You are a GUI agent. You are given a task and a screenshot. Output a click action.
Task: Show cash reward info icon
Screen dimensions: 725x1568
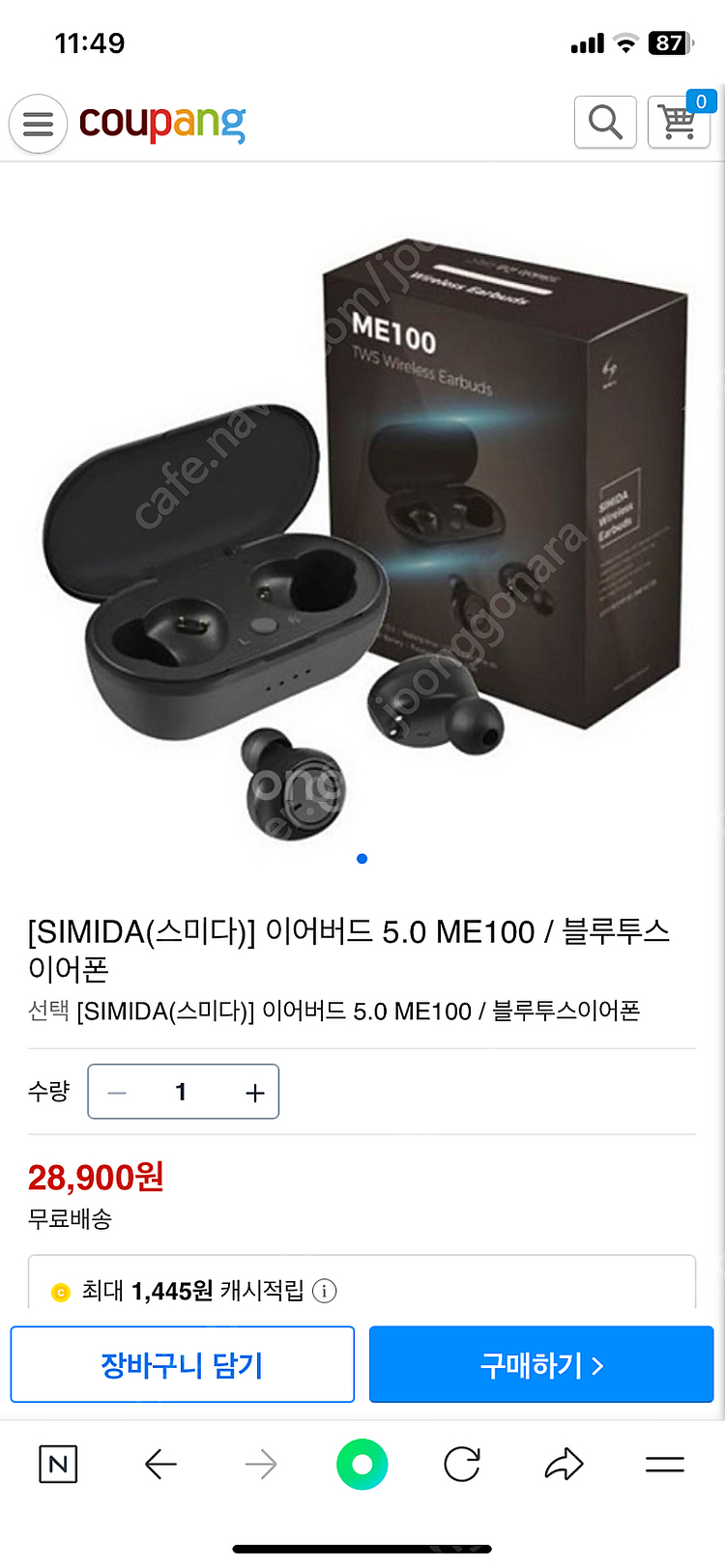click(326, 1291)
